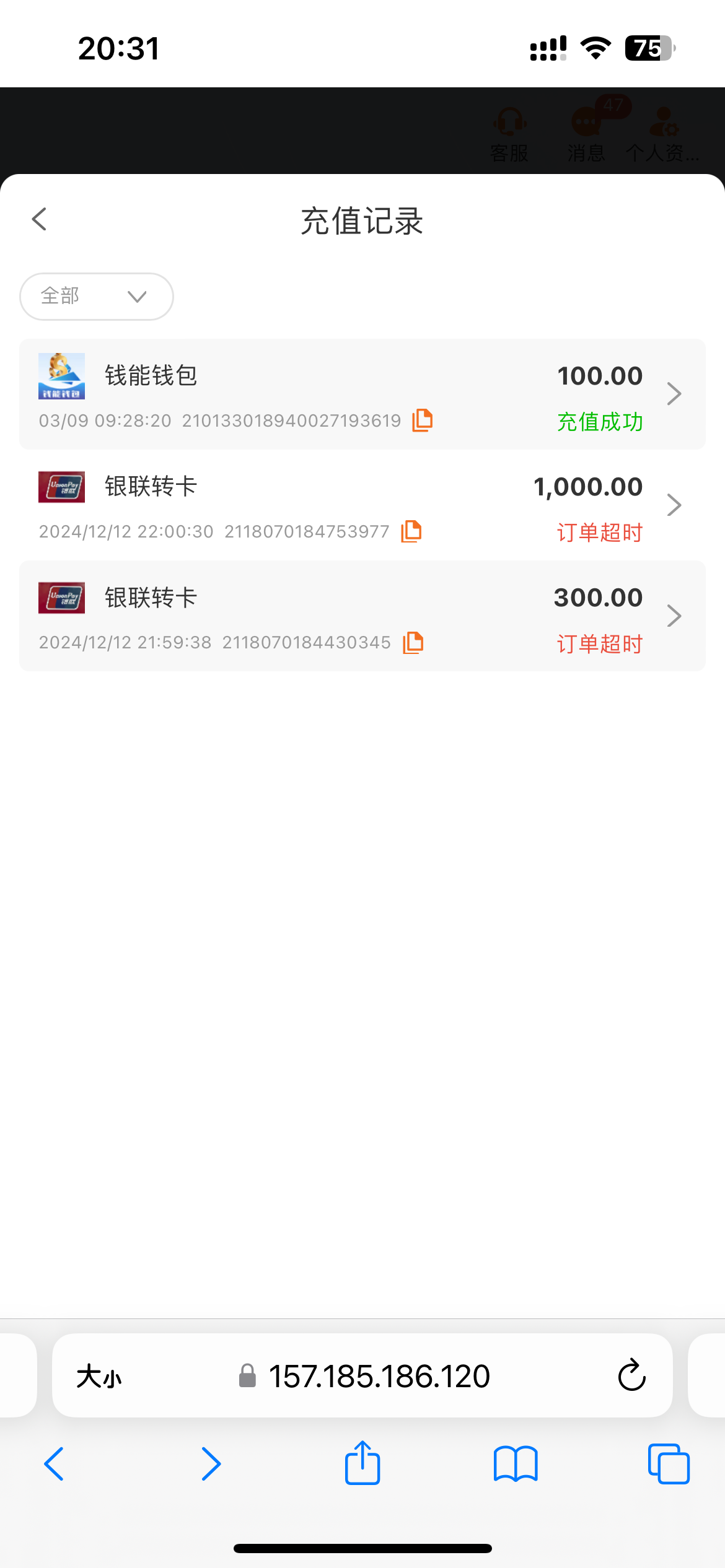Copy order number 2101330189400271936​19

(423, 420)
